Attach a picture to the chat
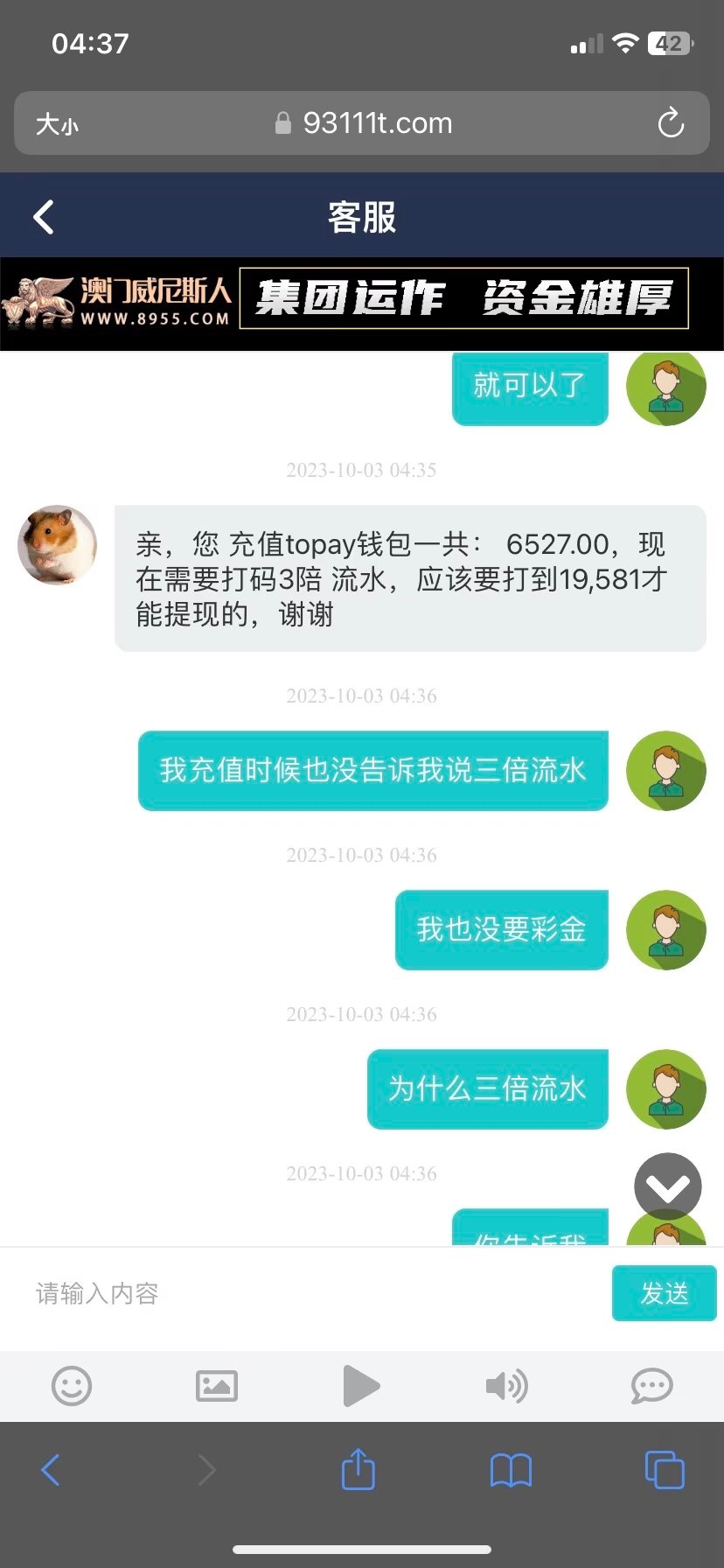Viewport: 724px width, 1568px height. [x=217, y=1386]
